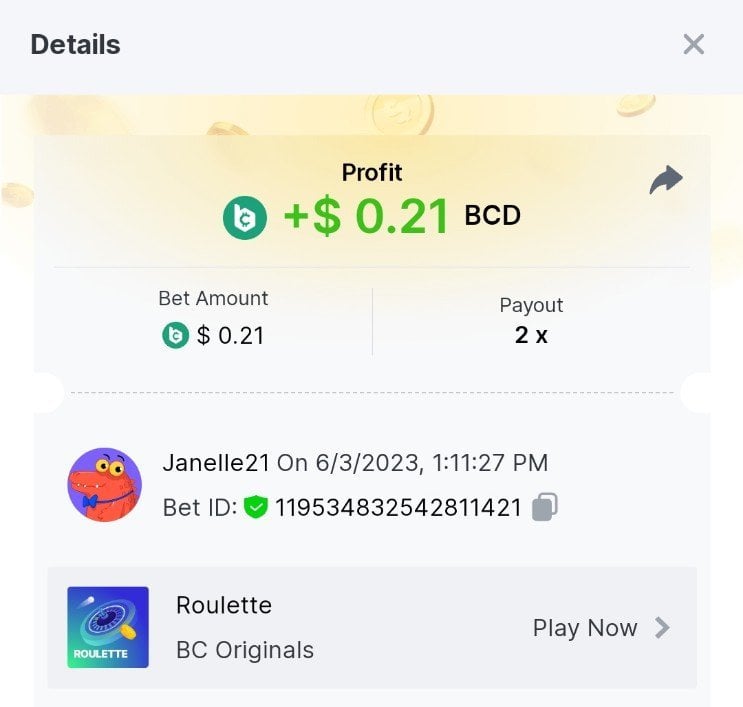Close the Details dialog

pyautogui.click(x=693, y=44)
